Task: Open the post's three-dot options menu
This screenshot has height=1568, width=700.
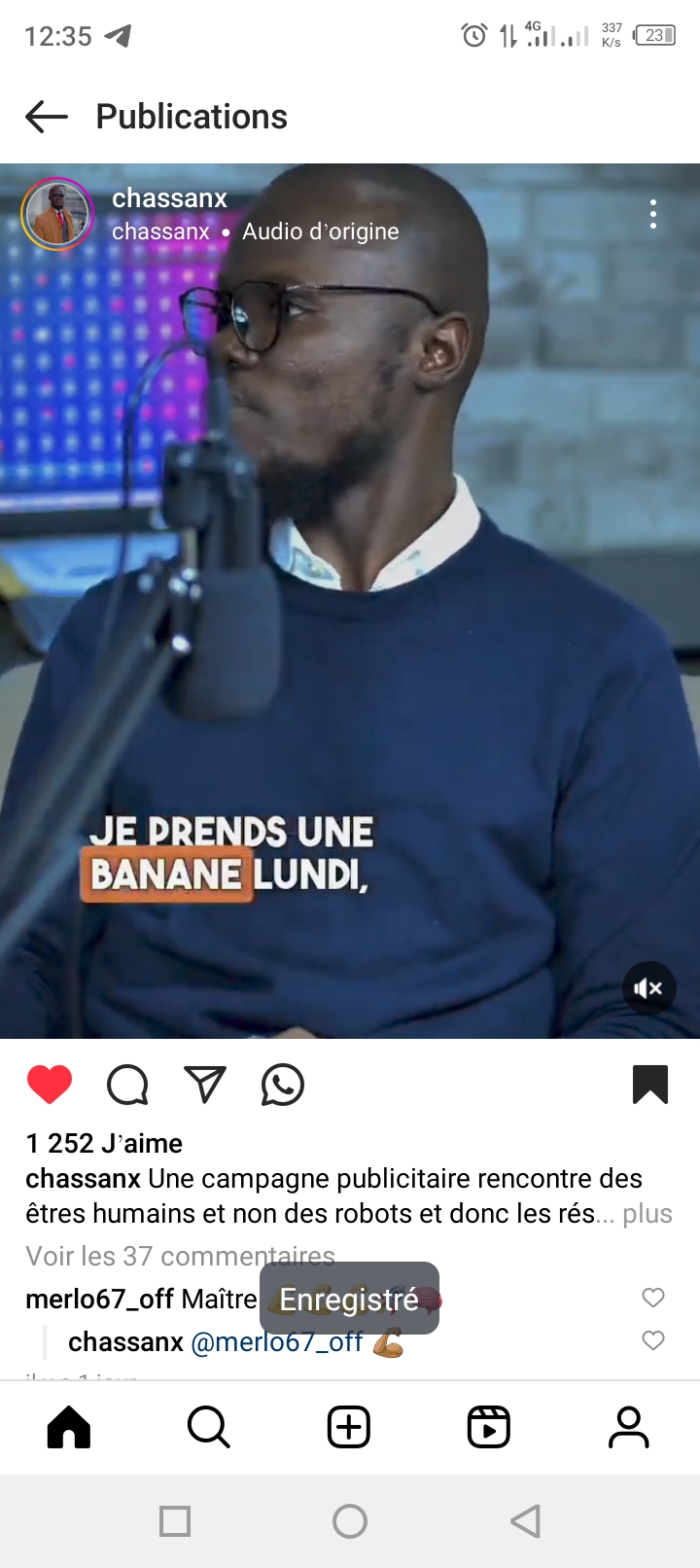Action: coord(653,214)
